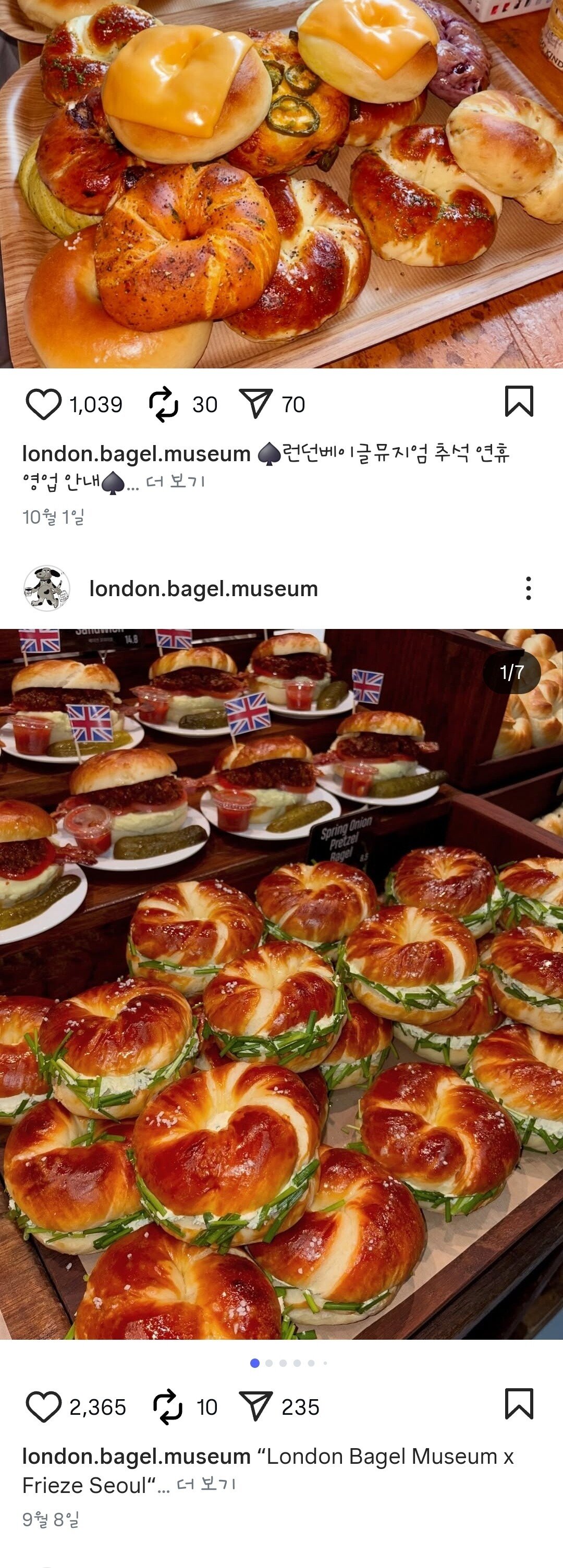Open the overflow menu of the Frieze Seoul post
This screenshot has height=1568, width=563.
(x=528, y=589)
